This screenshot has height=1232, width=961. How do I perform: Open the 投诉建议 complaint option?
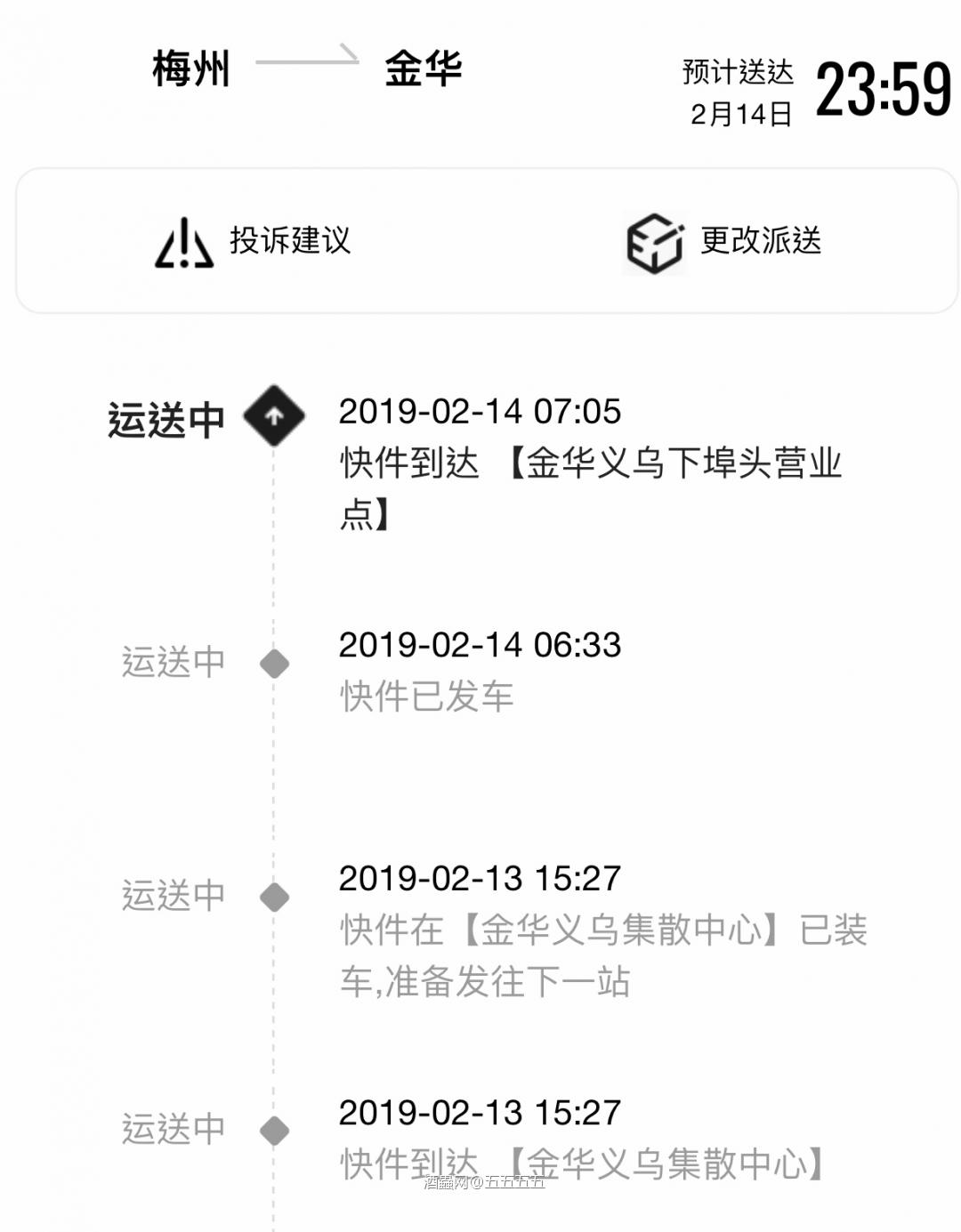[x=287, y=242]
